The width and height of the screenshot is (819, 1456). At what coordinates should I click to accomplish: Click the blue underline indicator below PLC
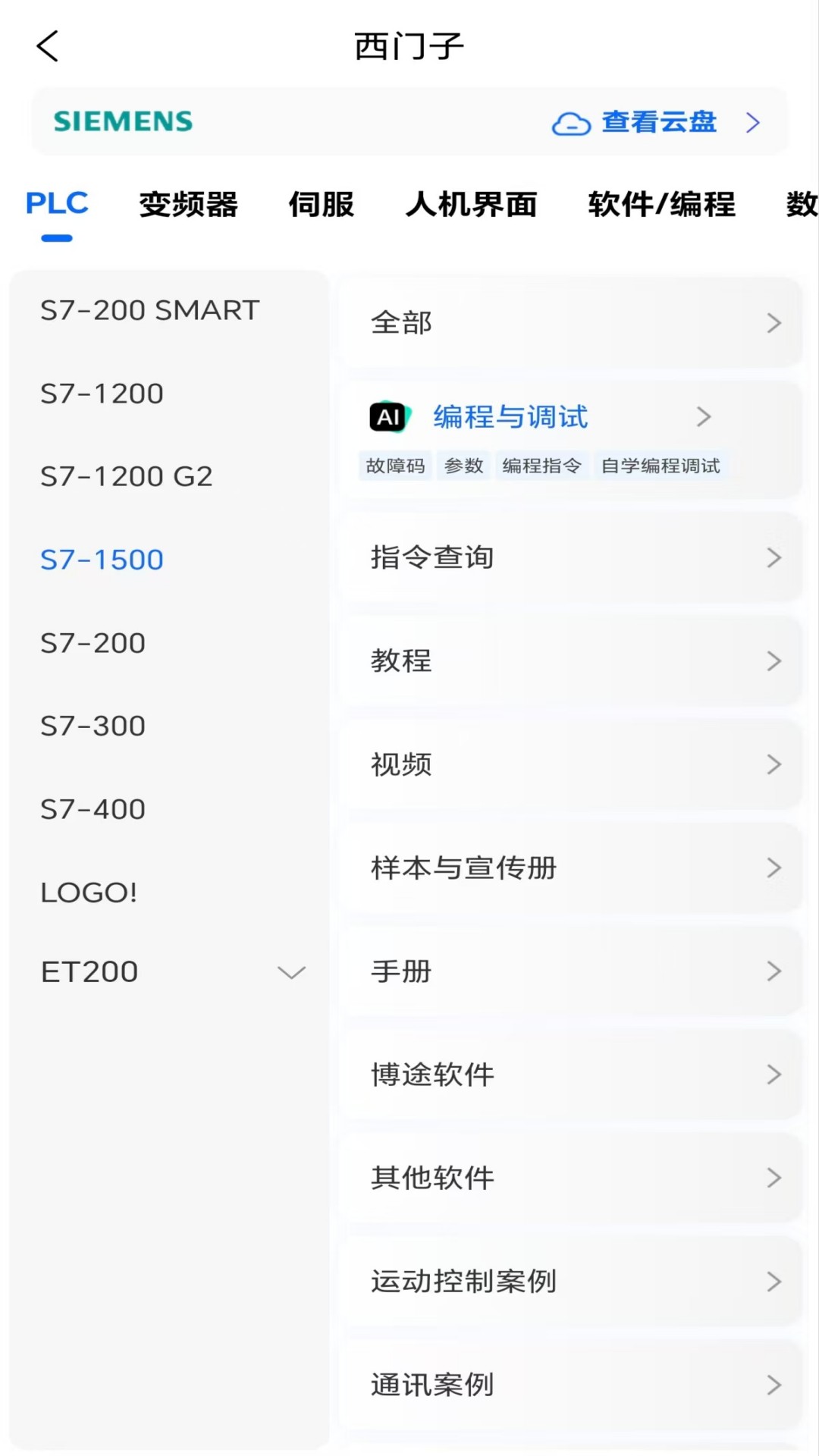[x=56, y=239]
